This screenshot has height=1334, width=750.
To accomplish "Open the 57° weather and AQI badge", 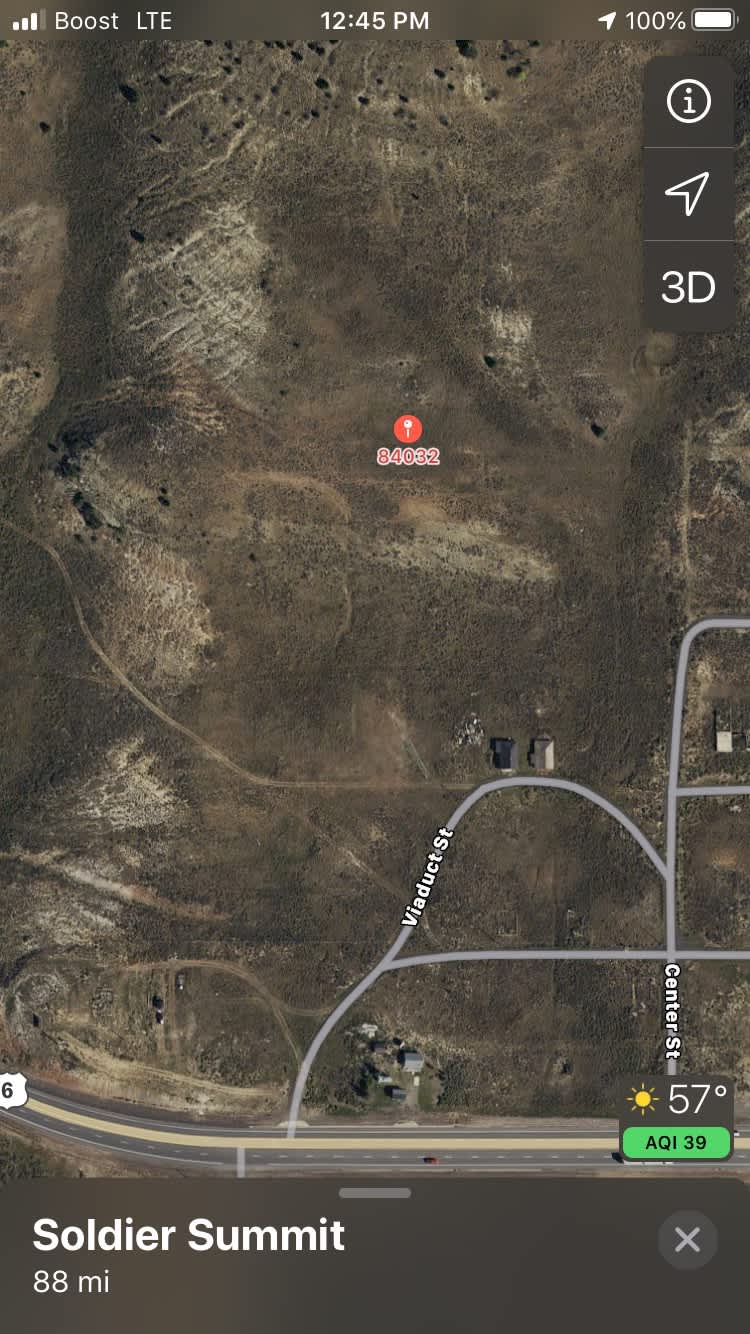I will (676, 1117).
